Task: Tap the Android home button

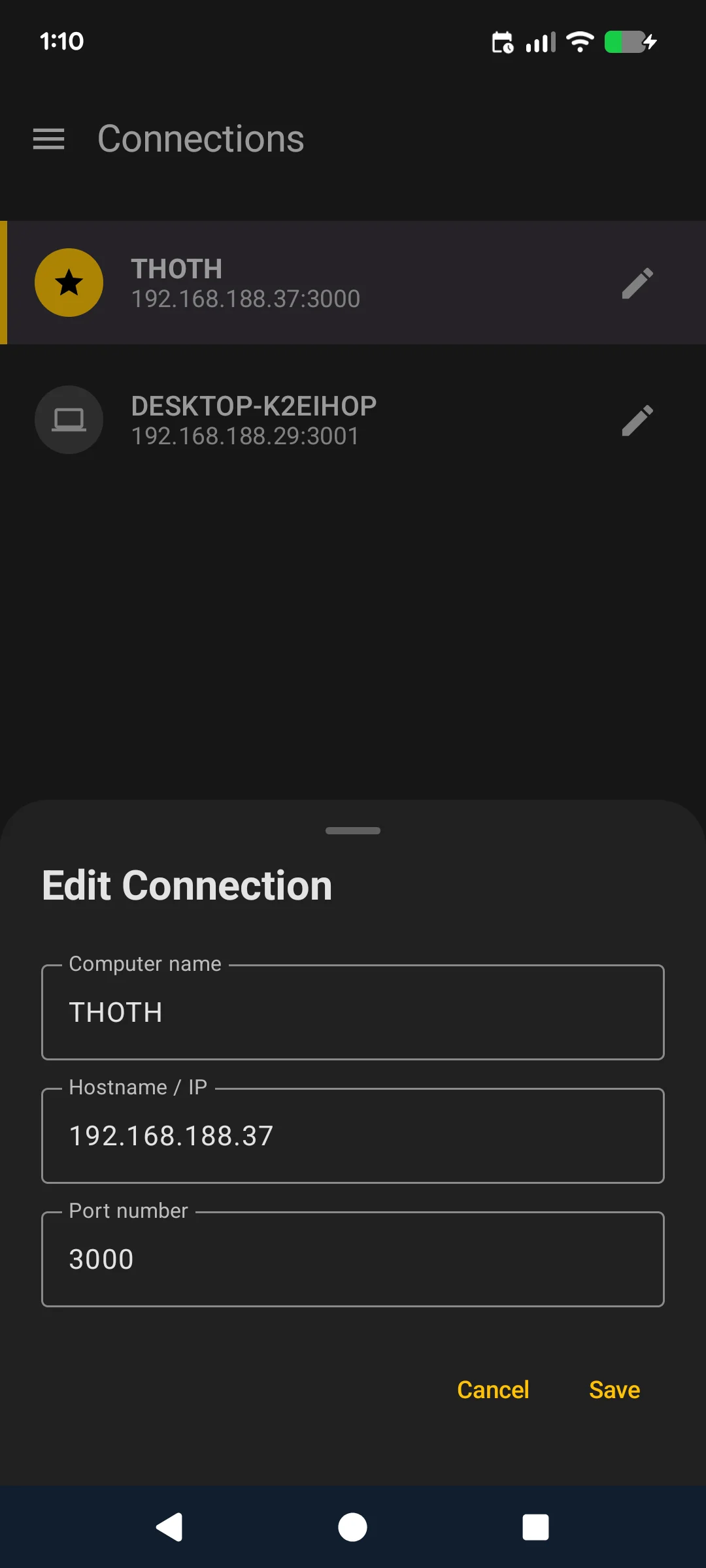Action: 352,1527
